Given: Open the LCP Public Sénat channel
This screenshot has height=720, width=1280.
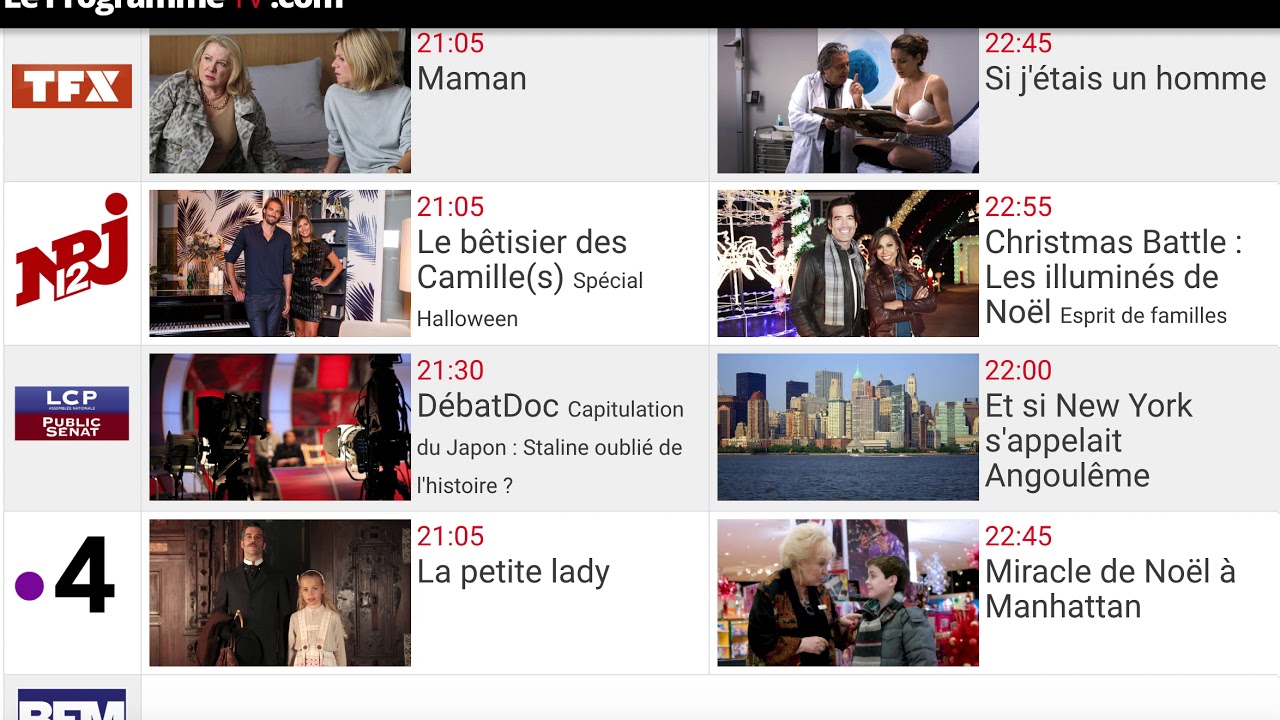Looking at the screenshot, I should point(72,413).
